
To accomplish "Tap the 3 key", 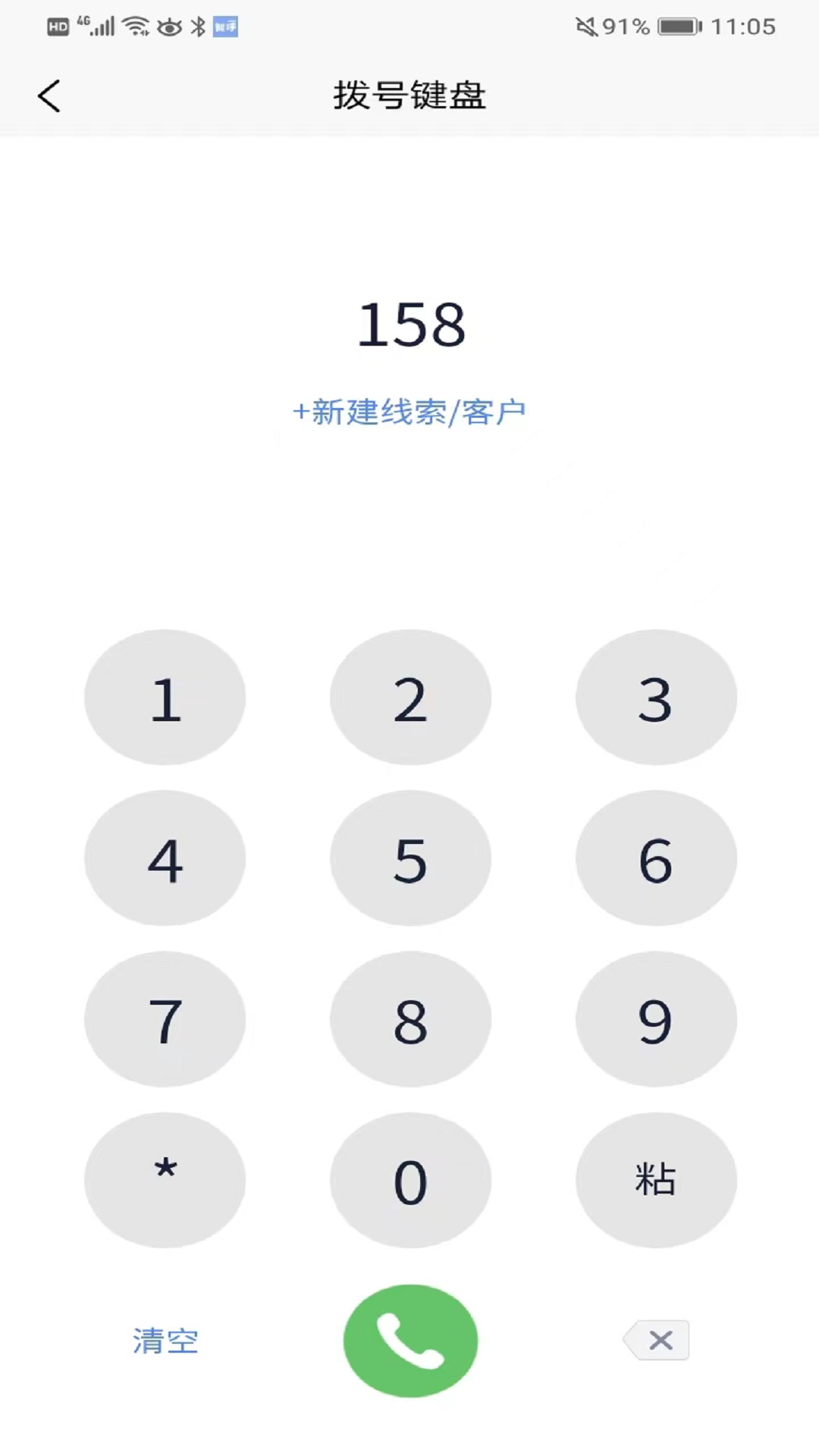I will coord(656,698).
